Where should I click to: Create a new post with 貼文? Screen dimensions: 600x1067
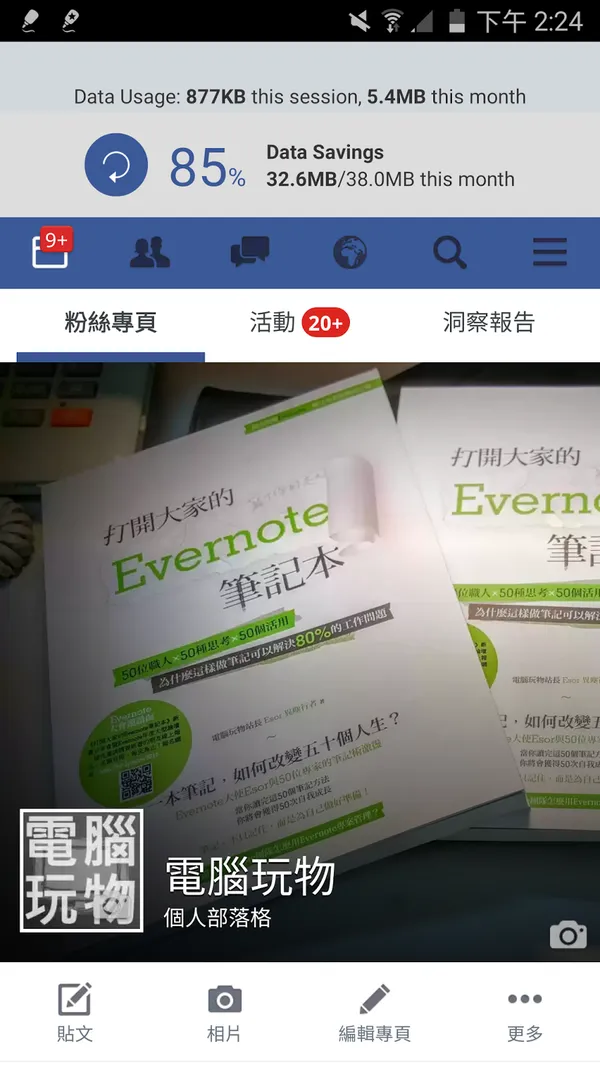coord(75,1013)
